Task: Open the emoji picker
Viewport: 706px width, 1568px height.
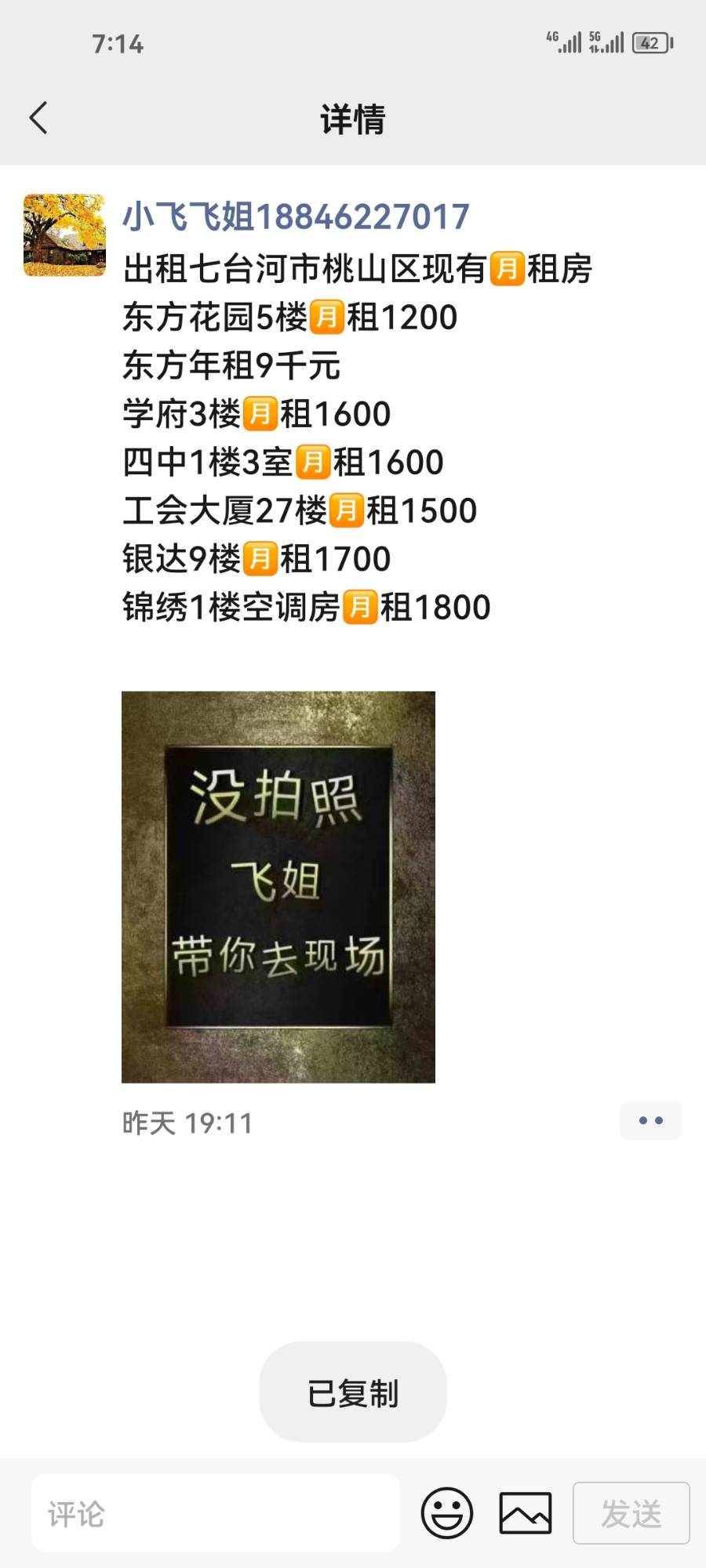Action: point(447,1513)
